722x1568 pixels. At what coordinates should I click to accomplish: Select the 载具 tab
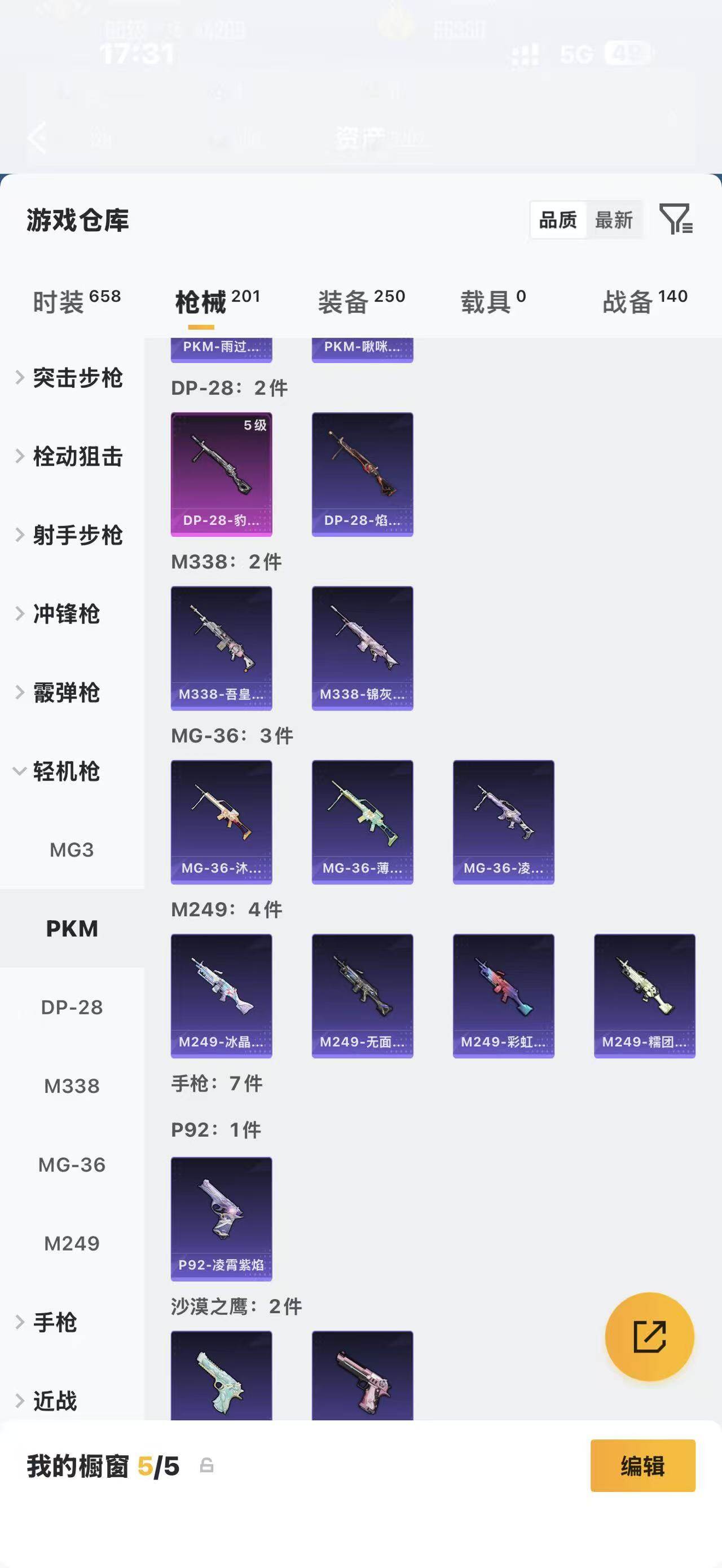click(493, 301)
